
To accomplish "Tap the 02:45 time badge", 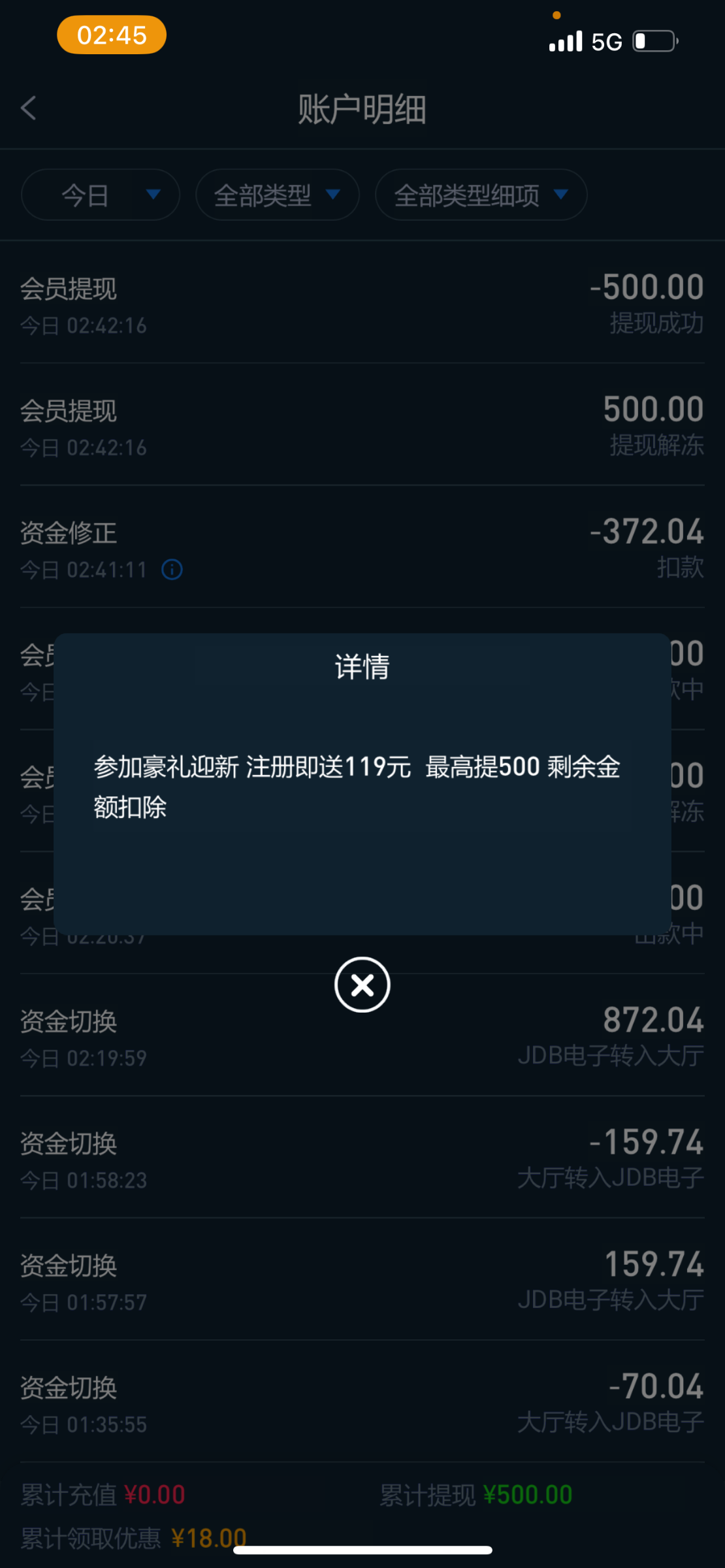I will [x=111, y=34].
